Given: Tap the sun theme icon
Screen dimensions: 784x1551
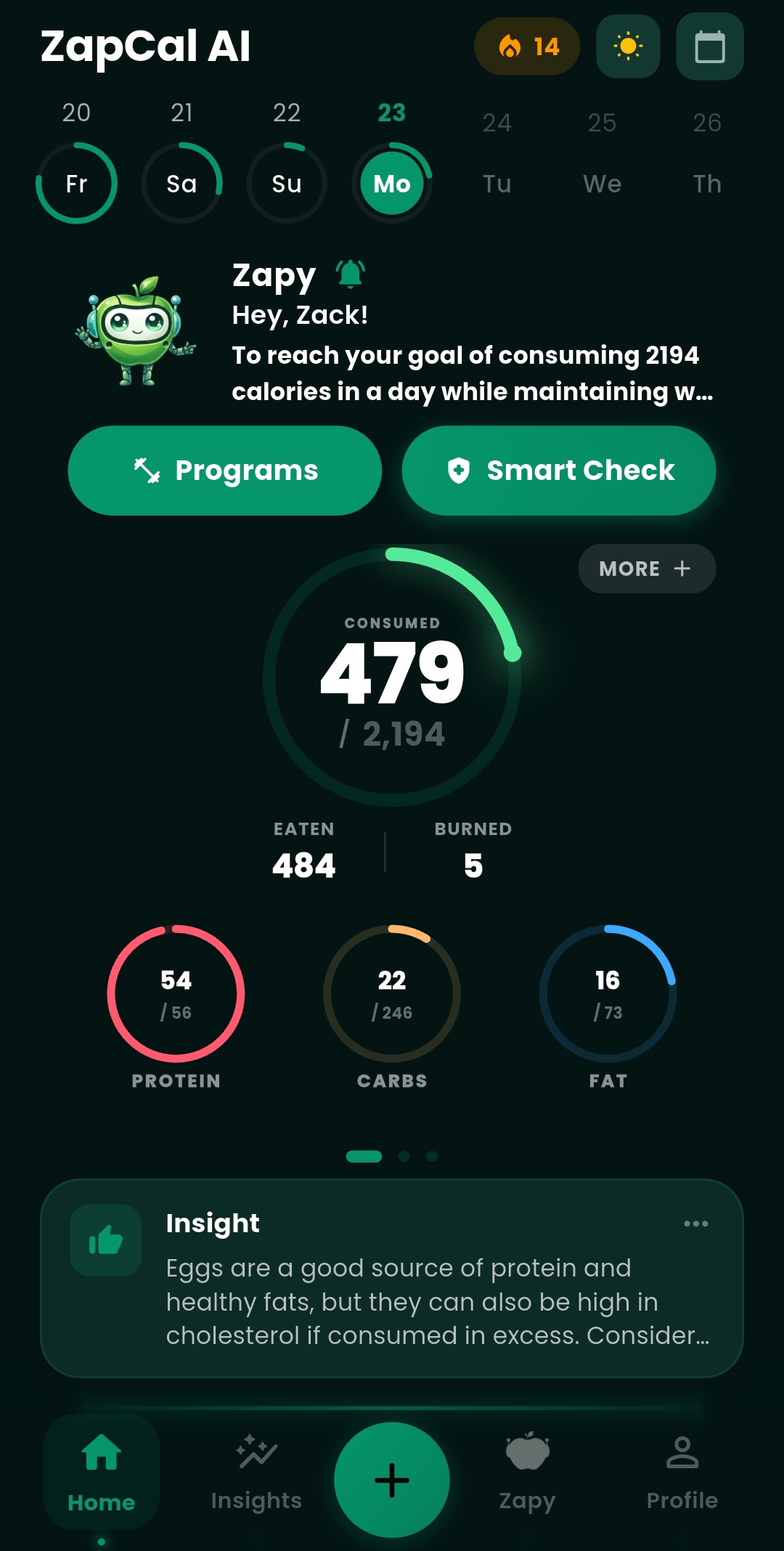Looking at the screenshot, I should (627, 46).
